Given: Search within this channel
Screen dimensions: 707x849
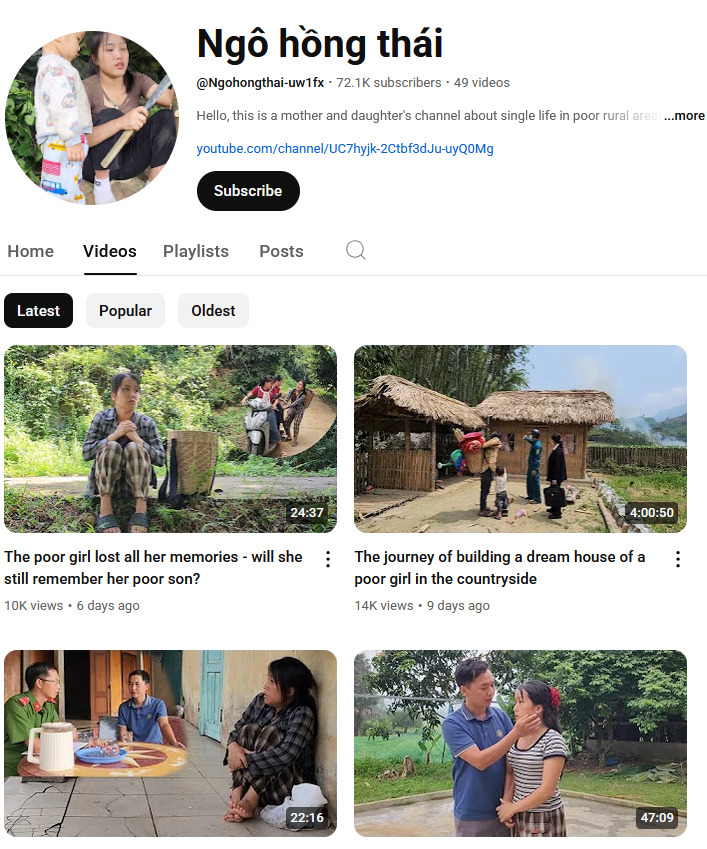Looking at the screenshot, I should point(356,251).
